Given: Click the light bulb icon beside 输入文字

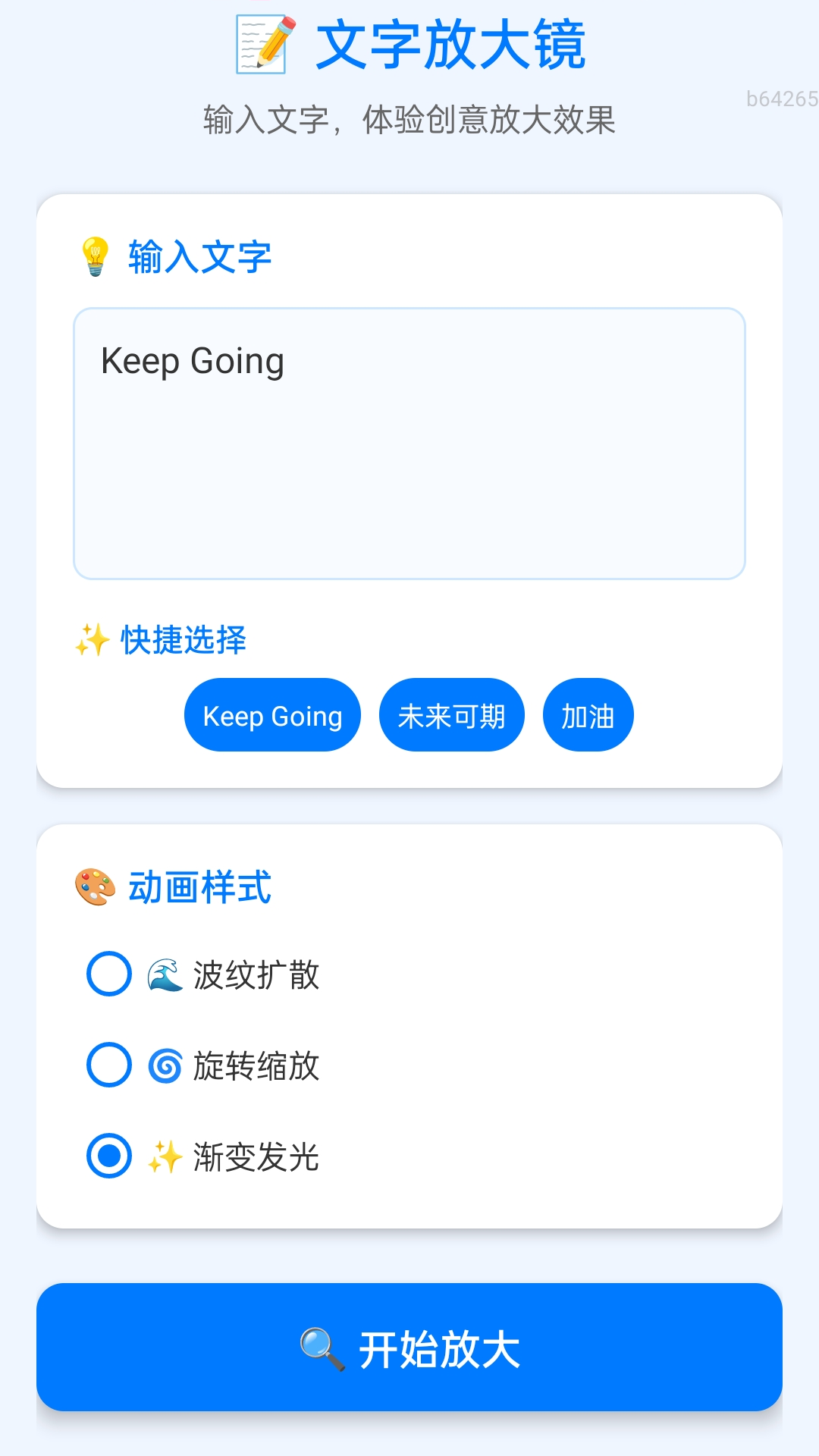Looking at the screenshot, I should 93,258.
